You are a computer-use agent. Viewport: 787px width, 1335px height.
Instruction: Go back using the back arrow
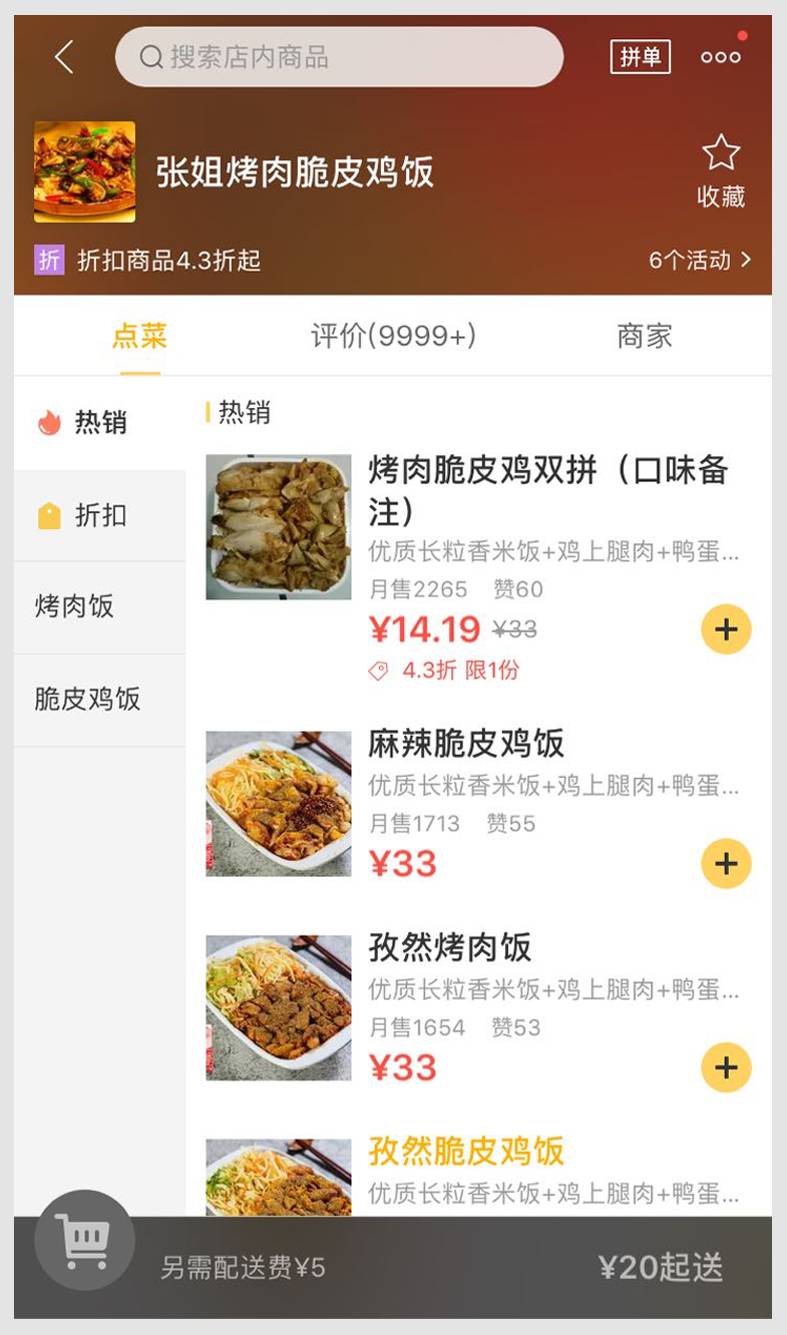click(x=64, y=57)
